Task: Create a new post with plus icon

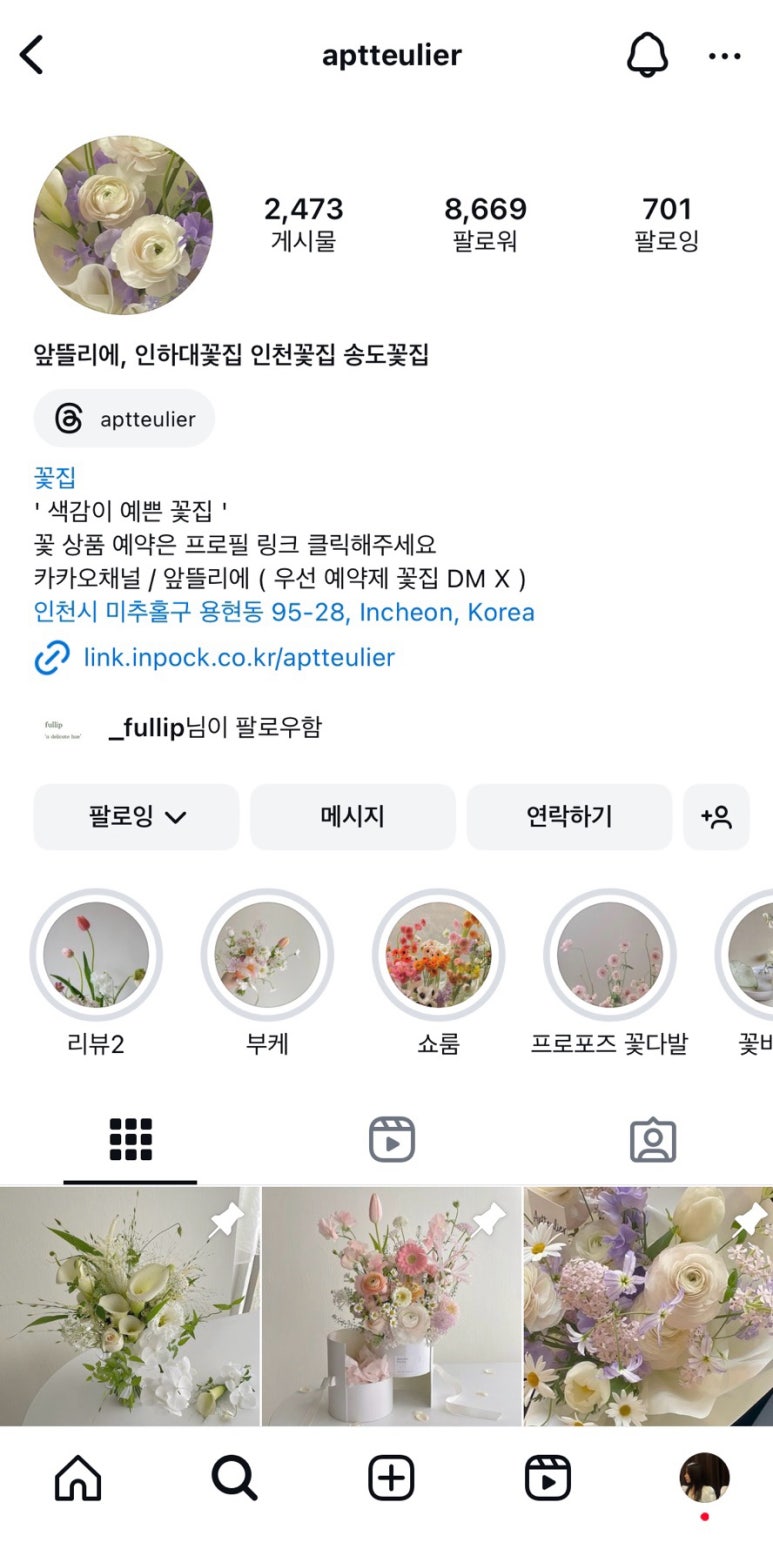Action: (x=391, y=1478)
